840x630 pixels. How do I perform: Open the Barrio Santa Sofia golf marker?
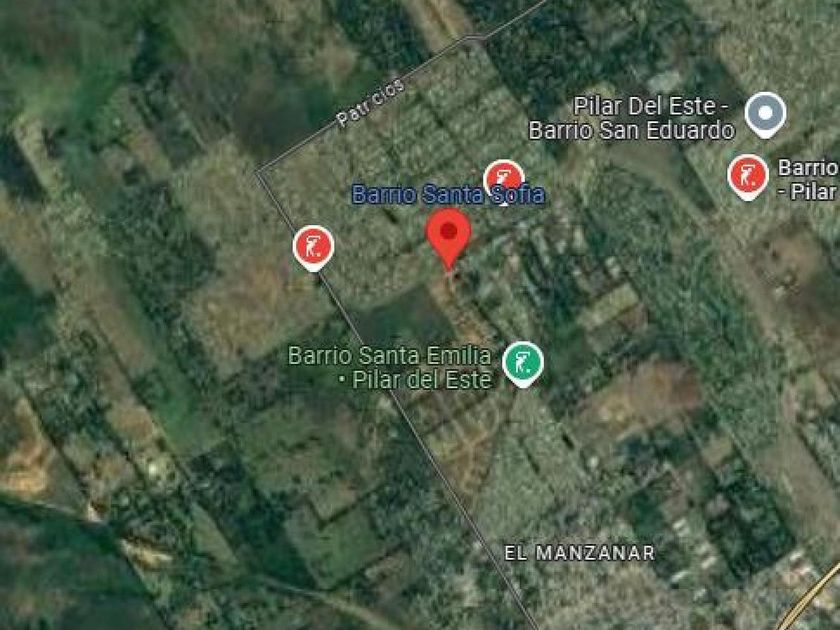click(504, 177)
